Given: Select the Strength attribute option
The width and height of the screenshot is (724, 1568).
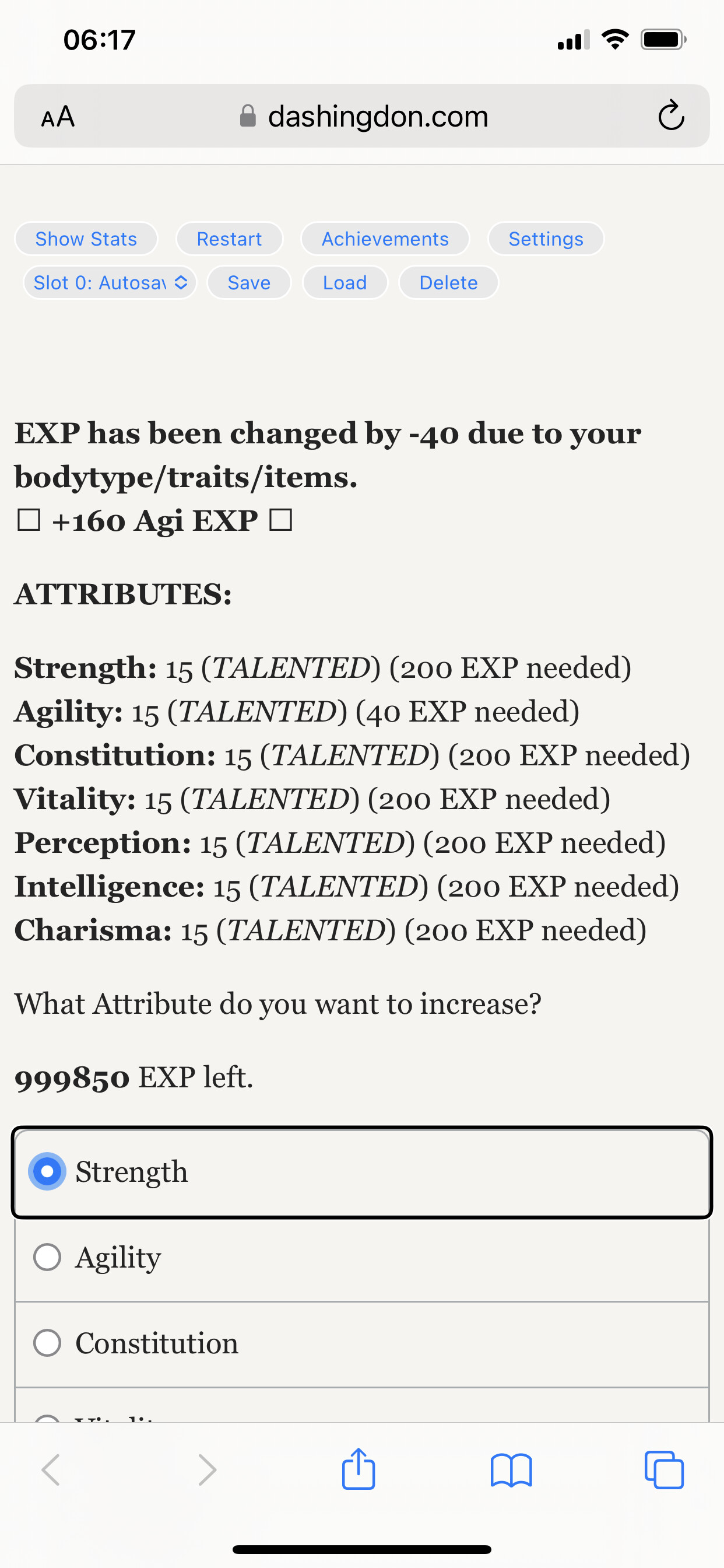Looking at the screenshot, I should coord(362,1172).
